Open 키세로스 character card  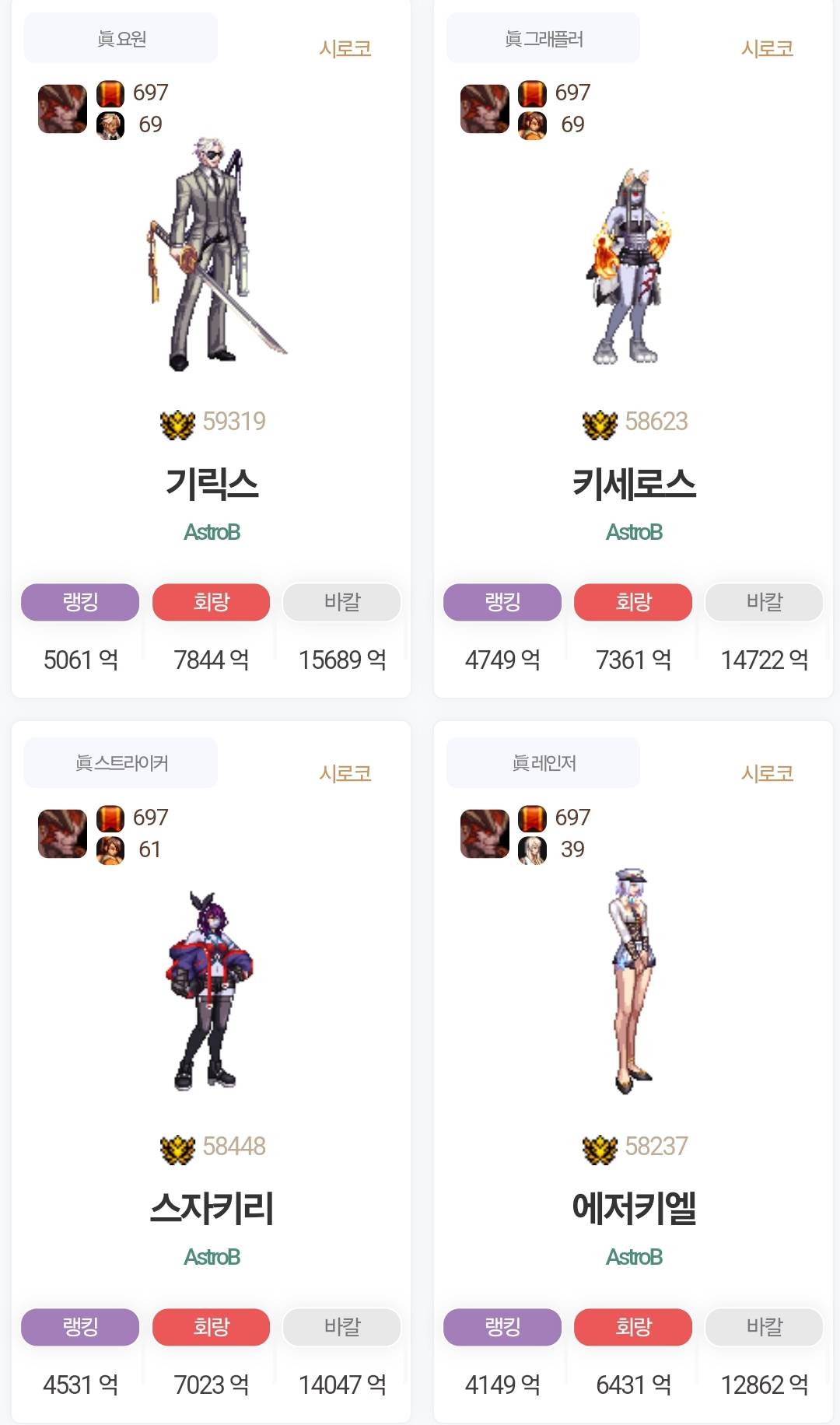634,483
